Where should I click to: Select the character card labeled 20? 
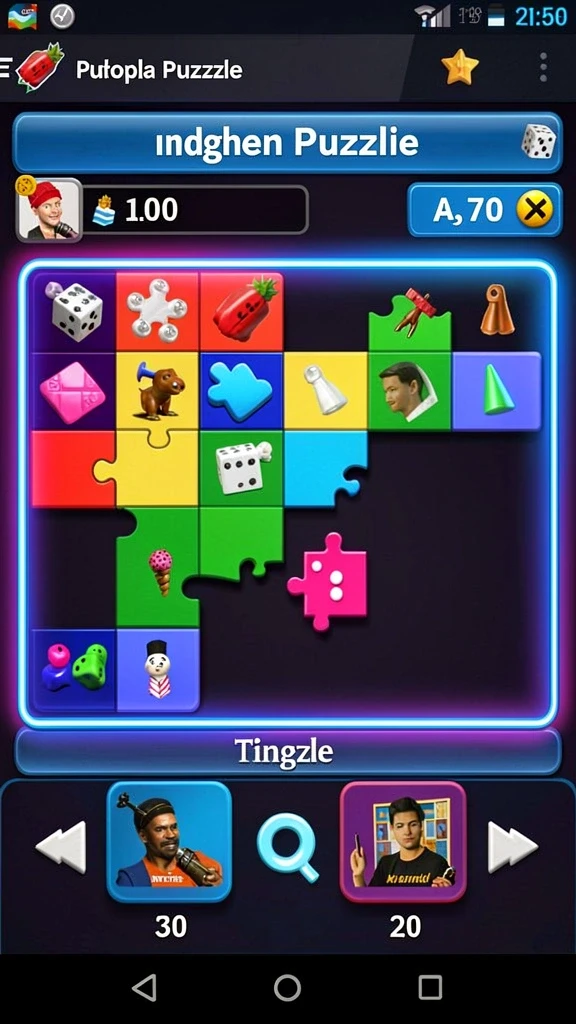(x=403, y=842)
